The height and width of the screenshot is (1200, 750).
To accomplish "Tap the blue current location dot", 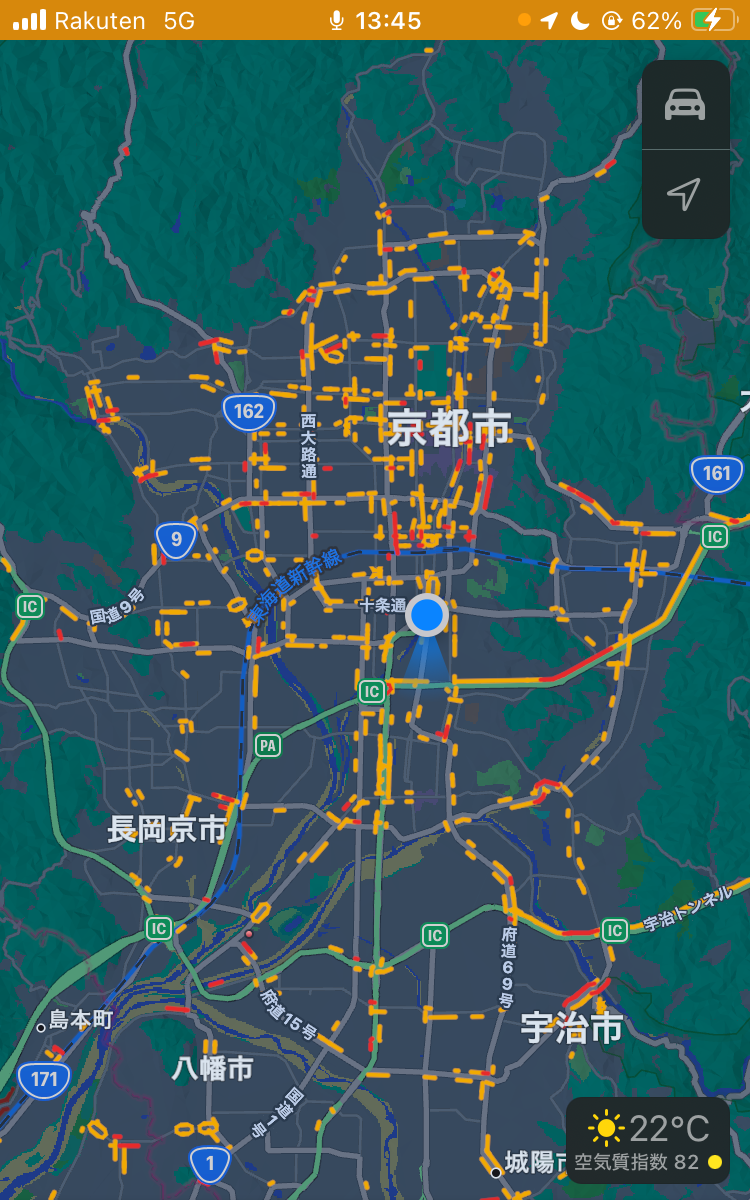I will pos(427,615).
